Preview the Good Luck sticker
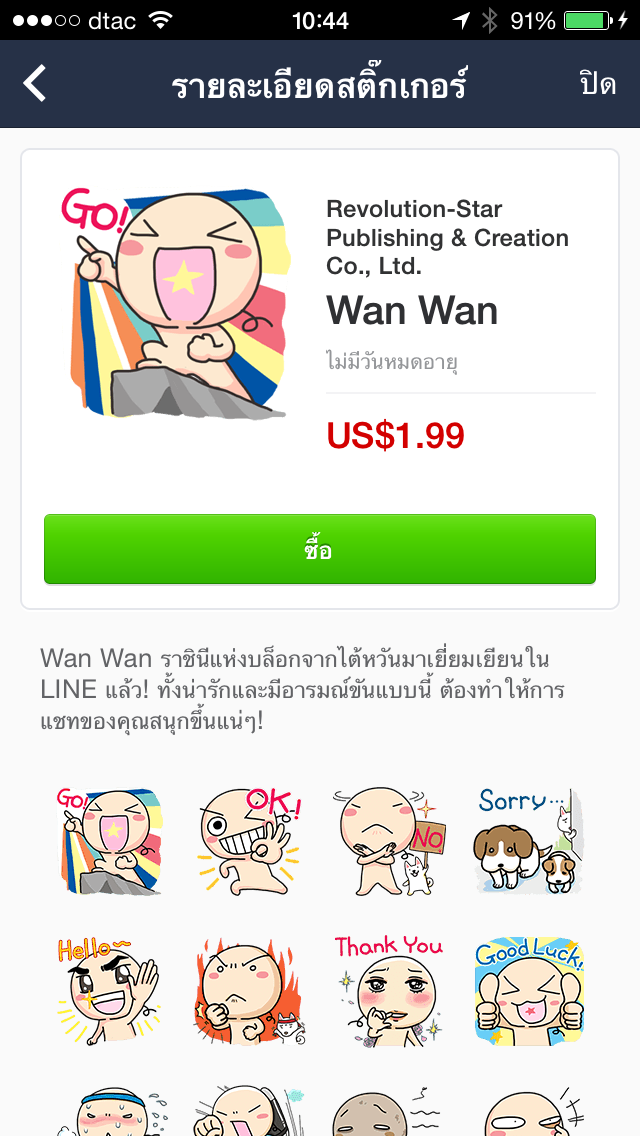 (528, 990)
